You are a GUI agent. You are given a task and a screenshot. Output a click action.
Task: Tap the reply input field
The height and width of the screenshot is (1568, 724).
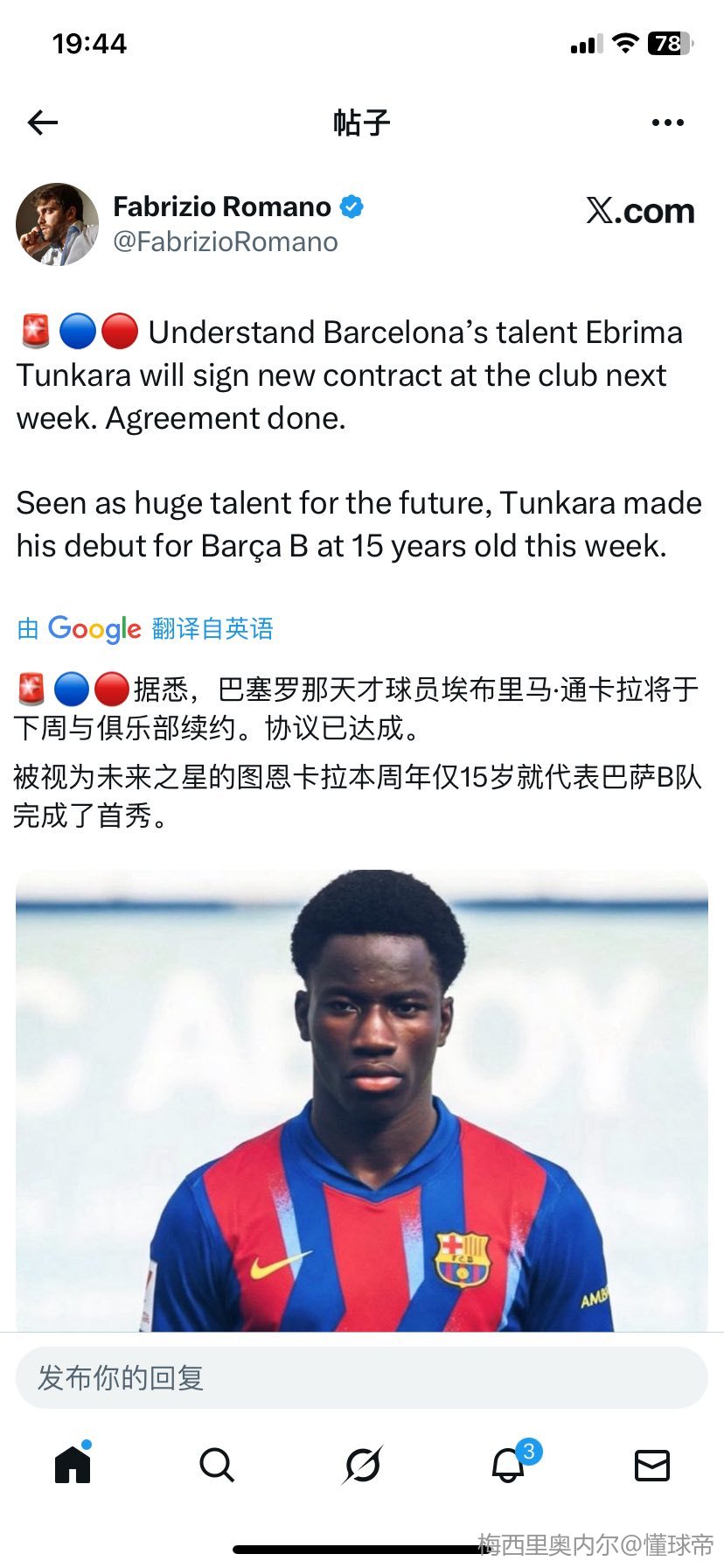[x=362, y=1378]
